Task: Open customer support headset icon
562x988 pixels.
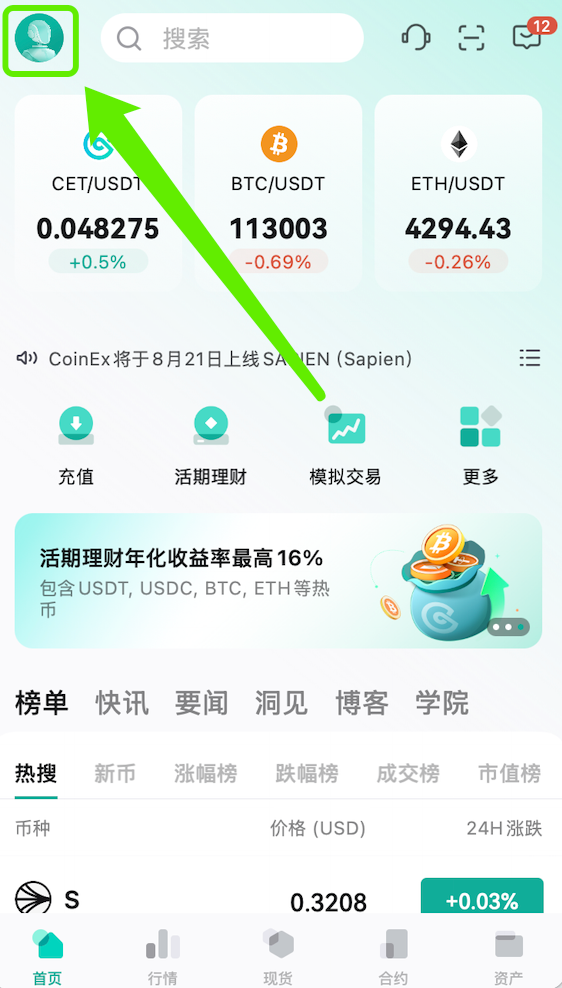Action: pyautogui.click(x=416, y=38)
